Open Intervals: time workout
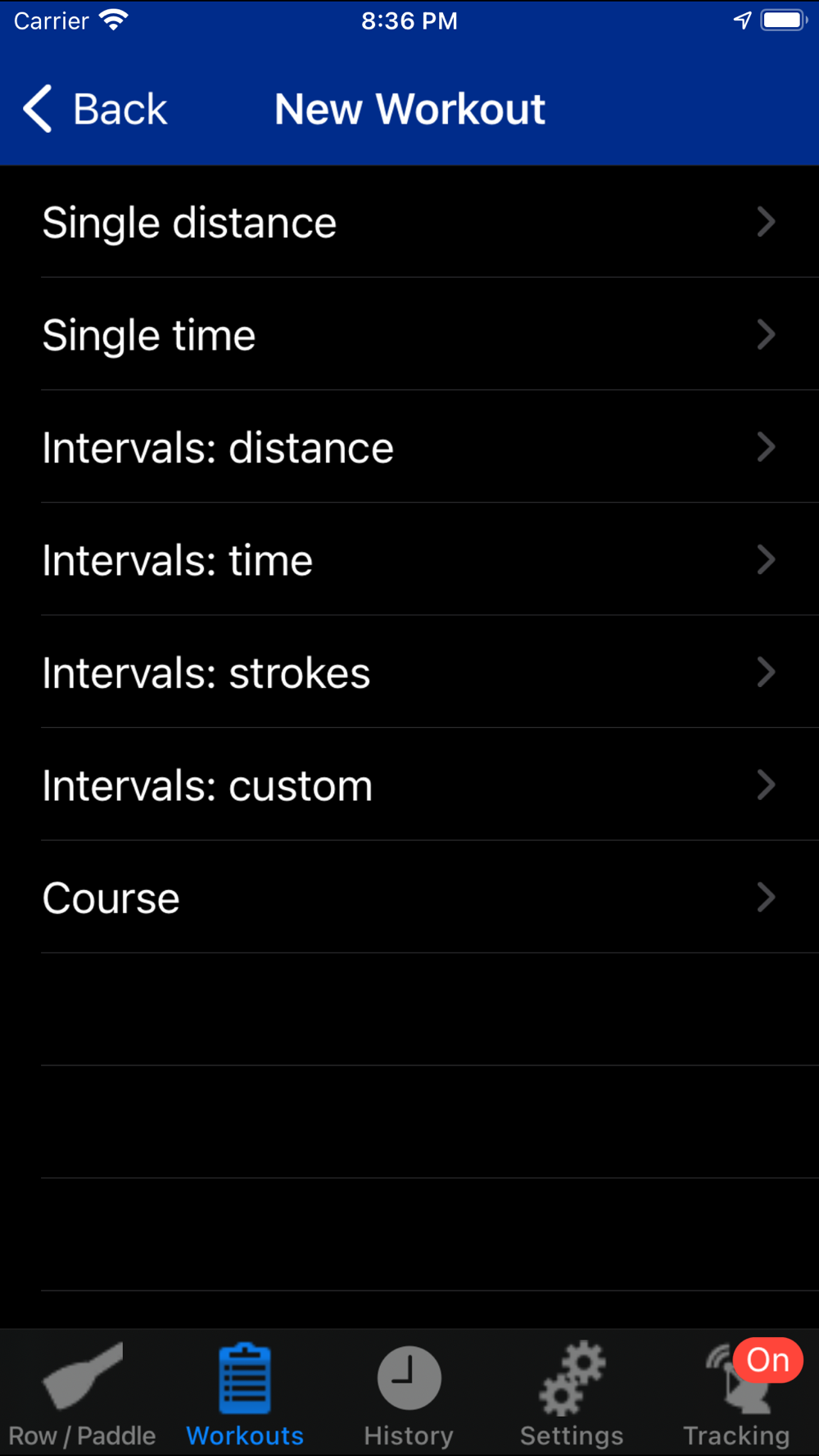The image size is (819, 1456). [409, 560]
